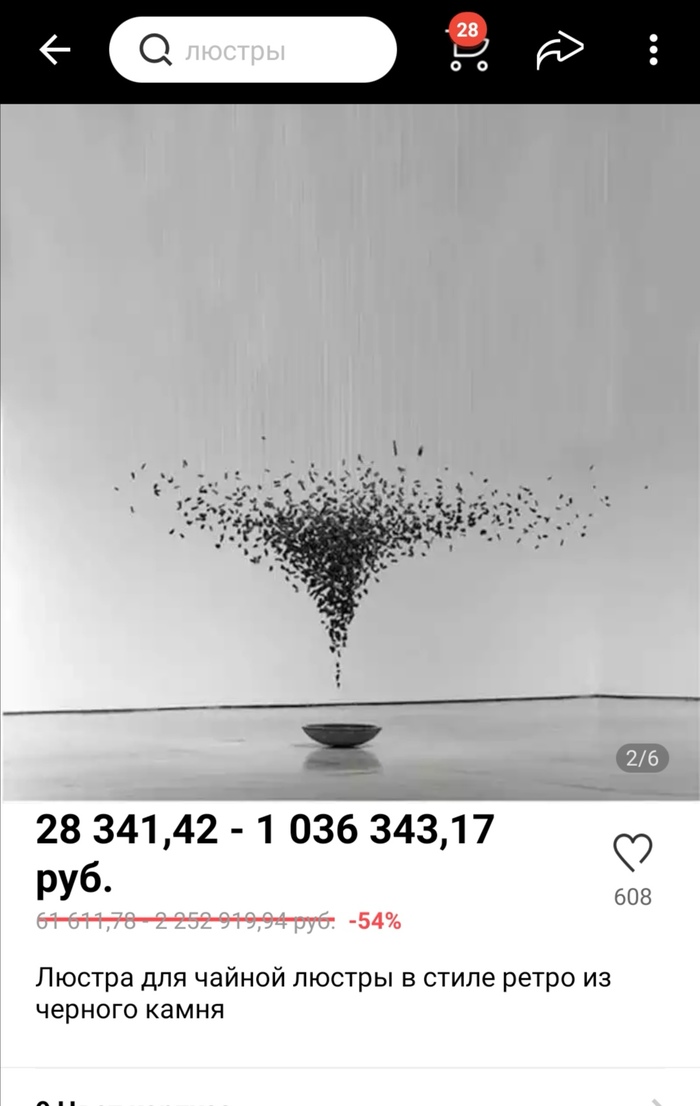700x1106 pixels.
Task: Share this product
Action: point(559,51)
